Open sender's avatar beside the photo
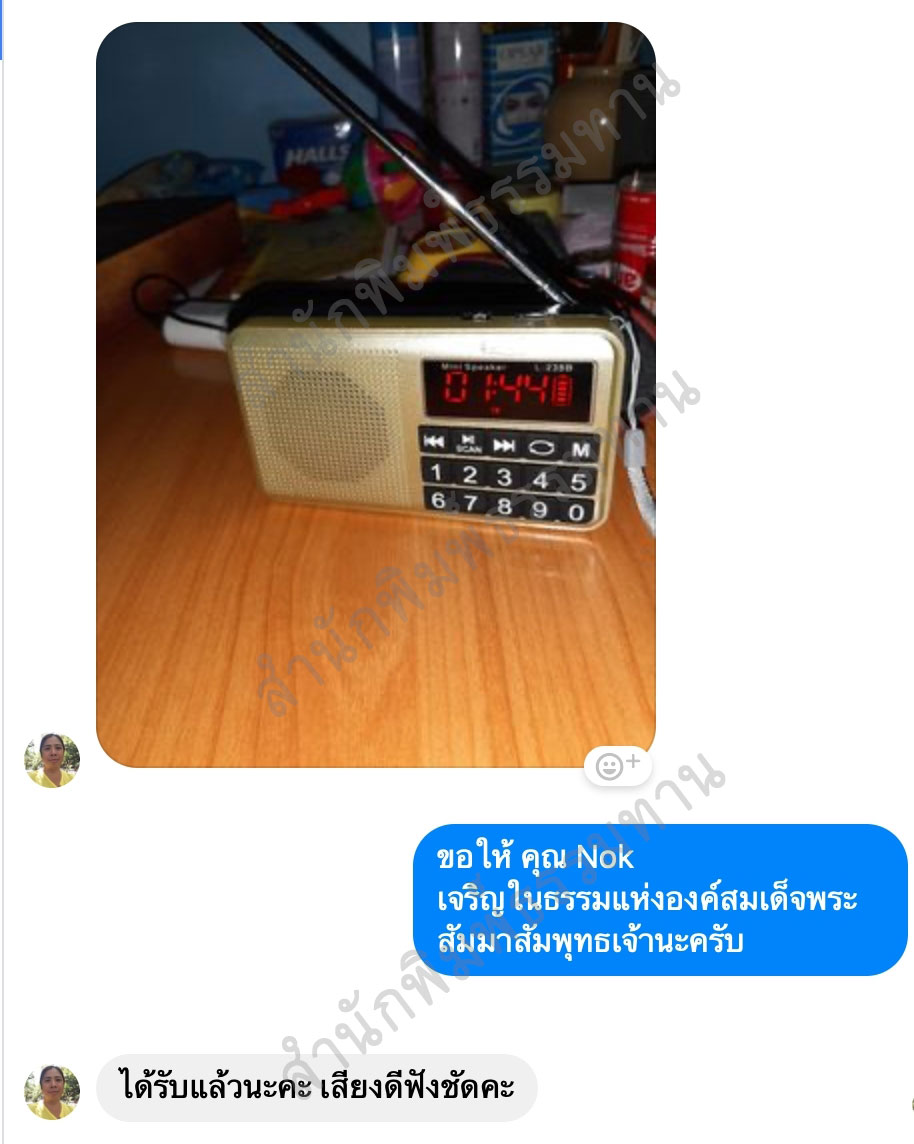 [52, 760]
